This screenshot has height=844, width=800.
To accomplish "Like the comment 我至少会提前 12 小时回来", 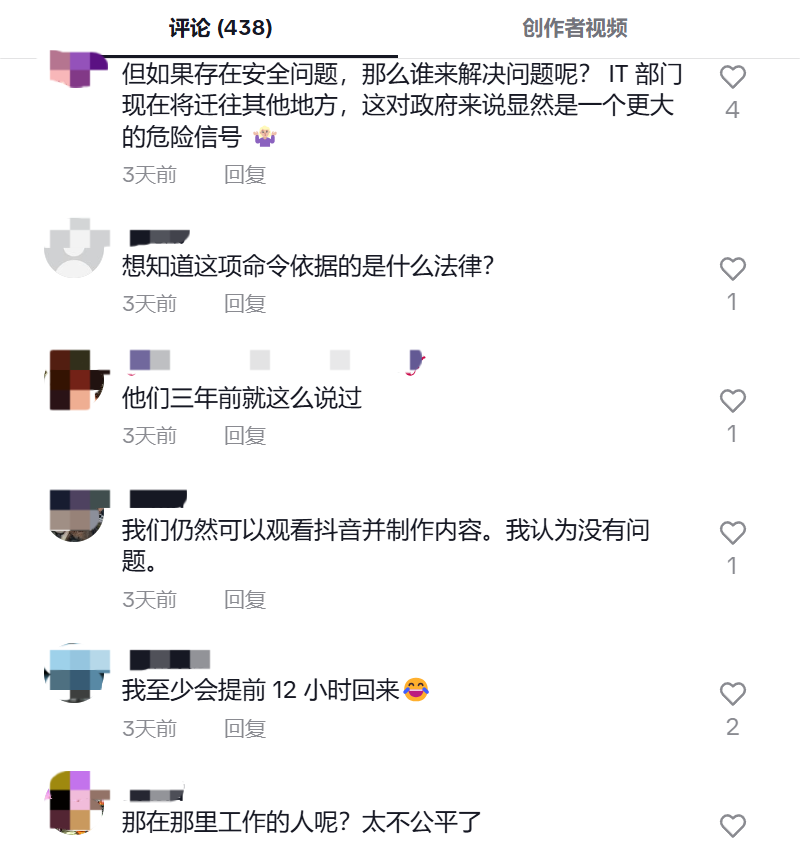I will [x=732, y=693].
